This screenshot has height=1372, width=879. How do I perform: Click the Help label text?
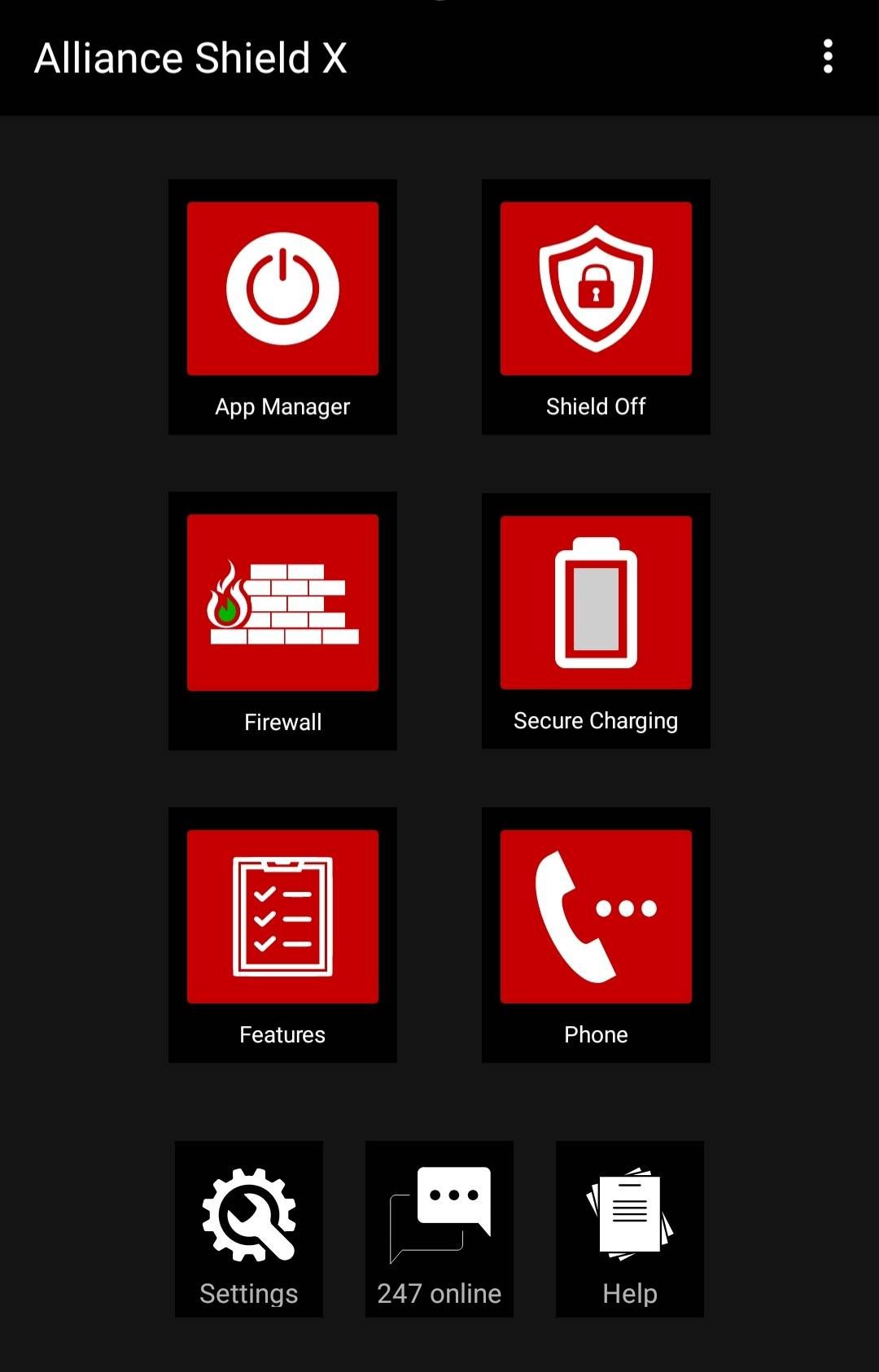(629, 1293)
